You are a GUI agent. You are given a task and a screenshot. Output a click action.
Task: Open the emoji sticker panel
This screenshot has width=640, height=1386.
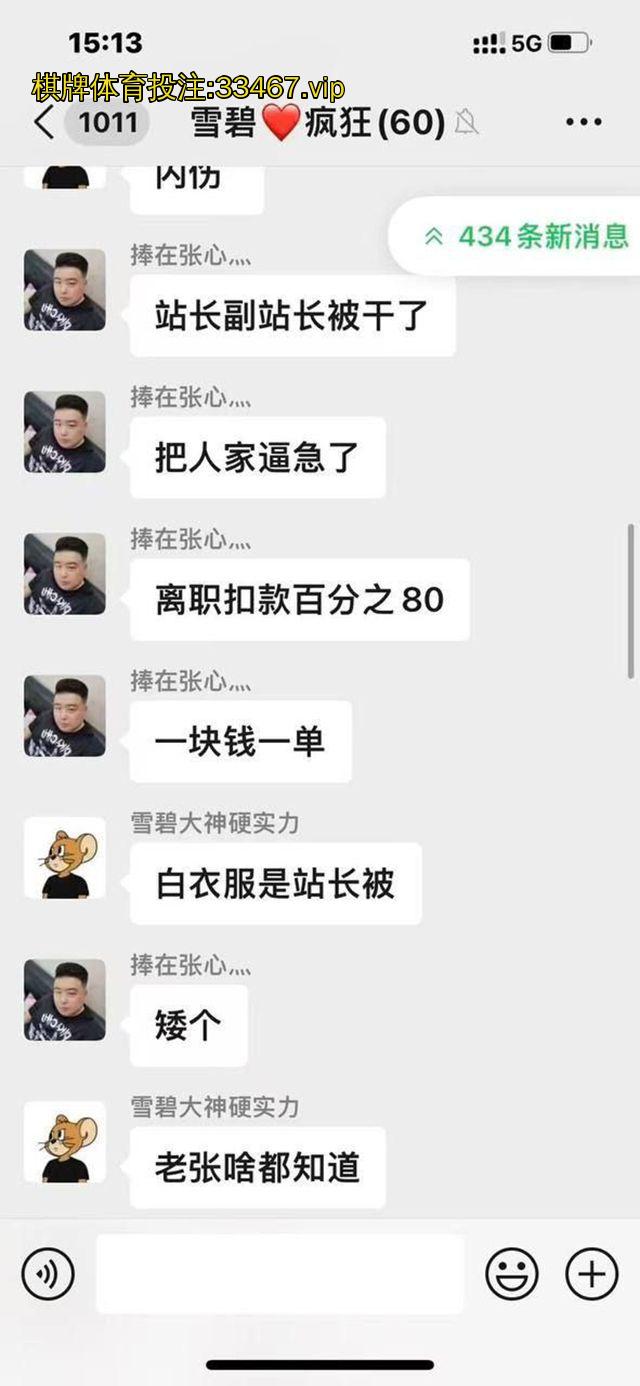pos(511,1275)
